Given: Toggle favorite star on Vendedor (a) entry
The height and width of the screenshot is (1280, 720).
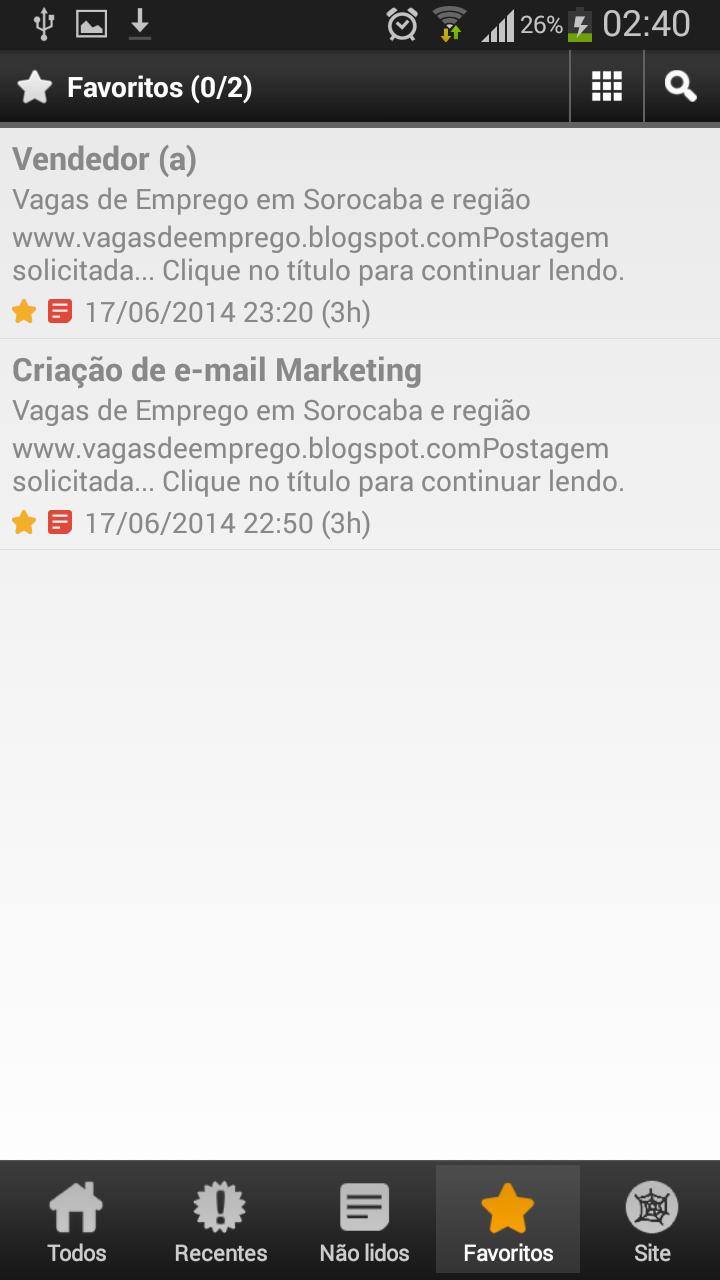Looking at the screenshot, I should click(x=23, y=311).
